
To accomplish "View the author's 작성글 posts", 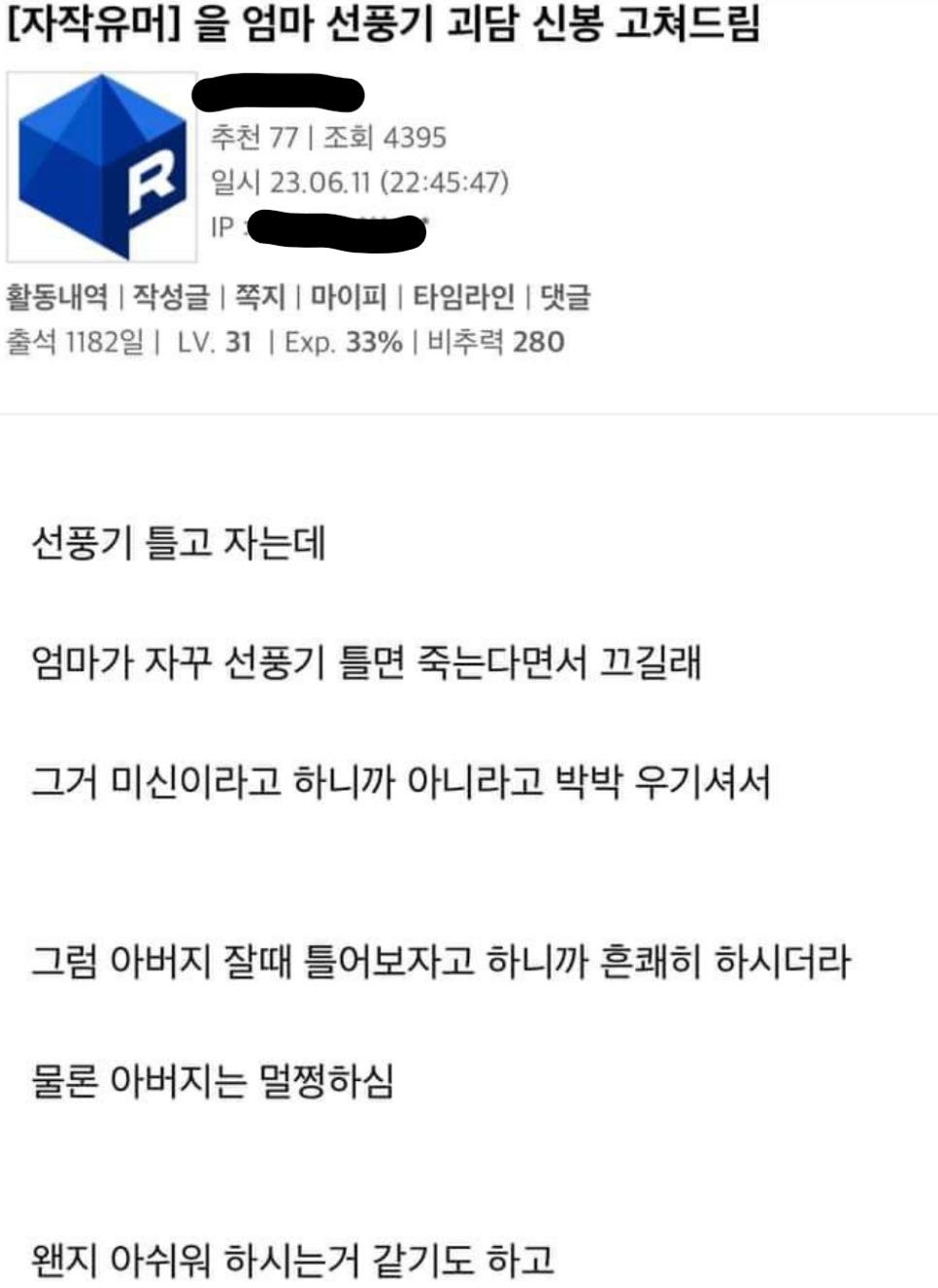I will click(171, 296).
